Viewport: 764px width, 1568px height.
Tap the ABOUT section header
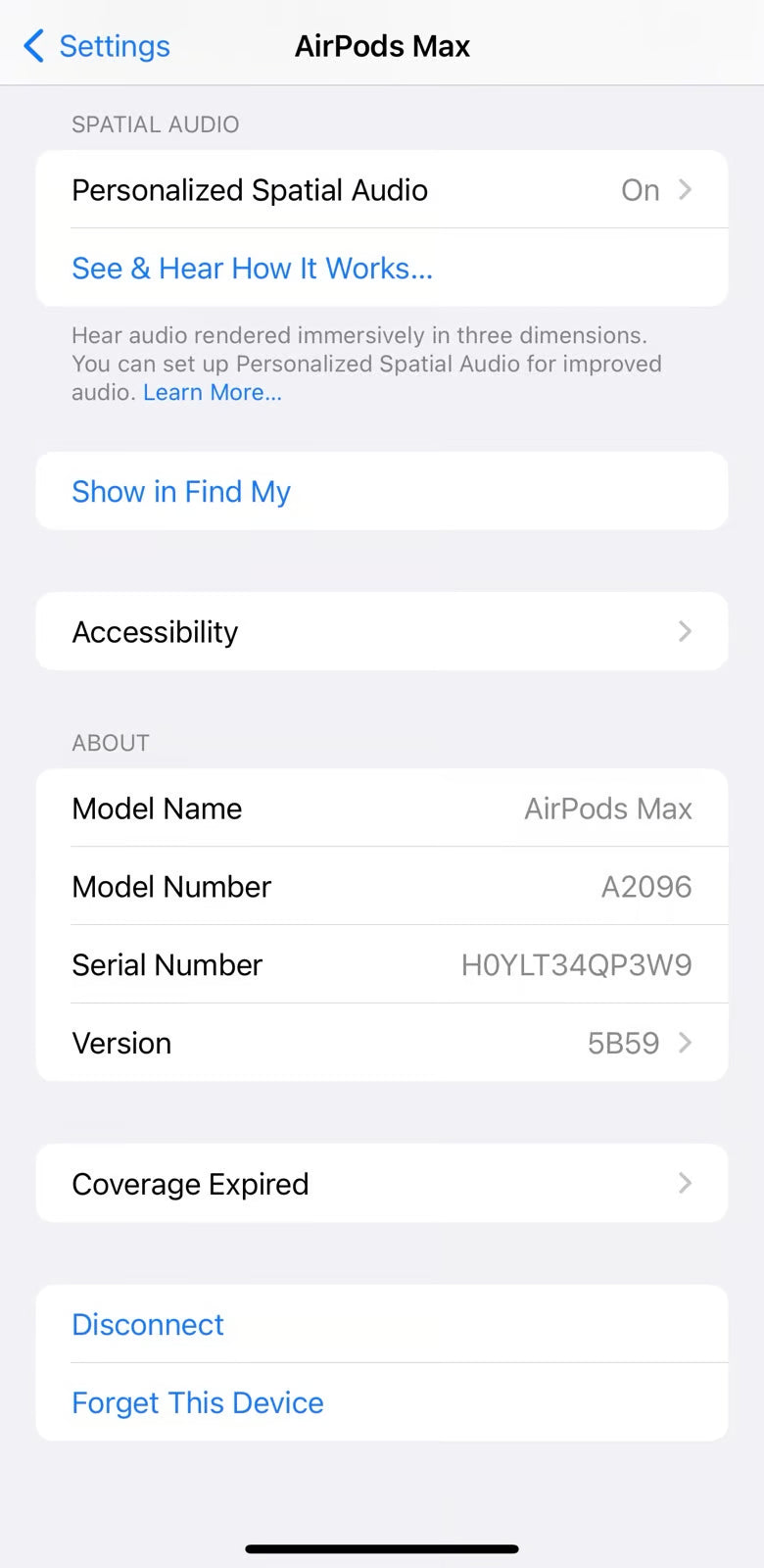pyautogui.click(x=110, y=742)
